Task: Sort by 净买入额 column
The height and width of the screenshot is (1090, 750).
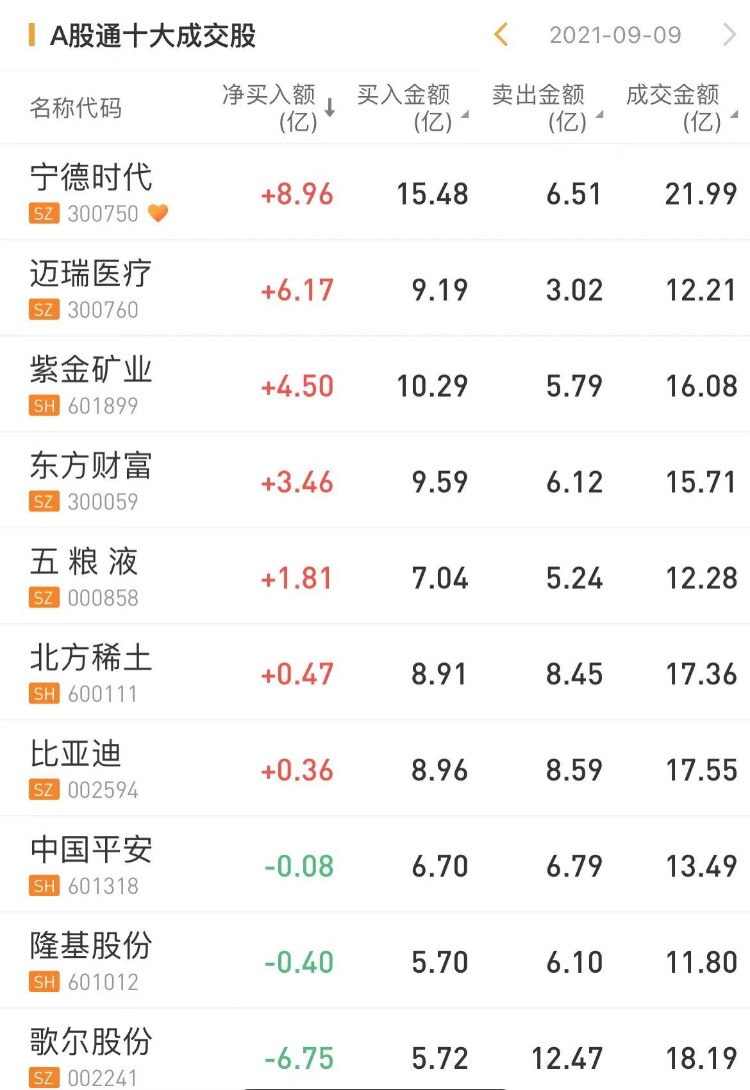Action: (x=278, y=108)
